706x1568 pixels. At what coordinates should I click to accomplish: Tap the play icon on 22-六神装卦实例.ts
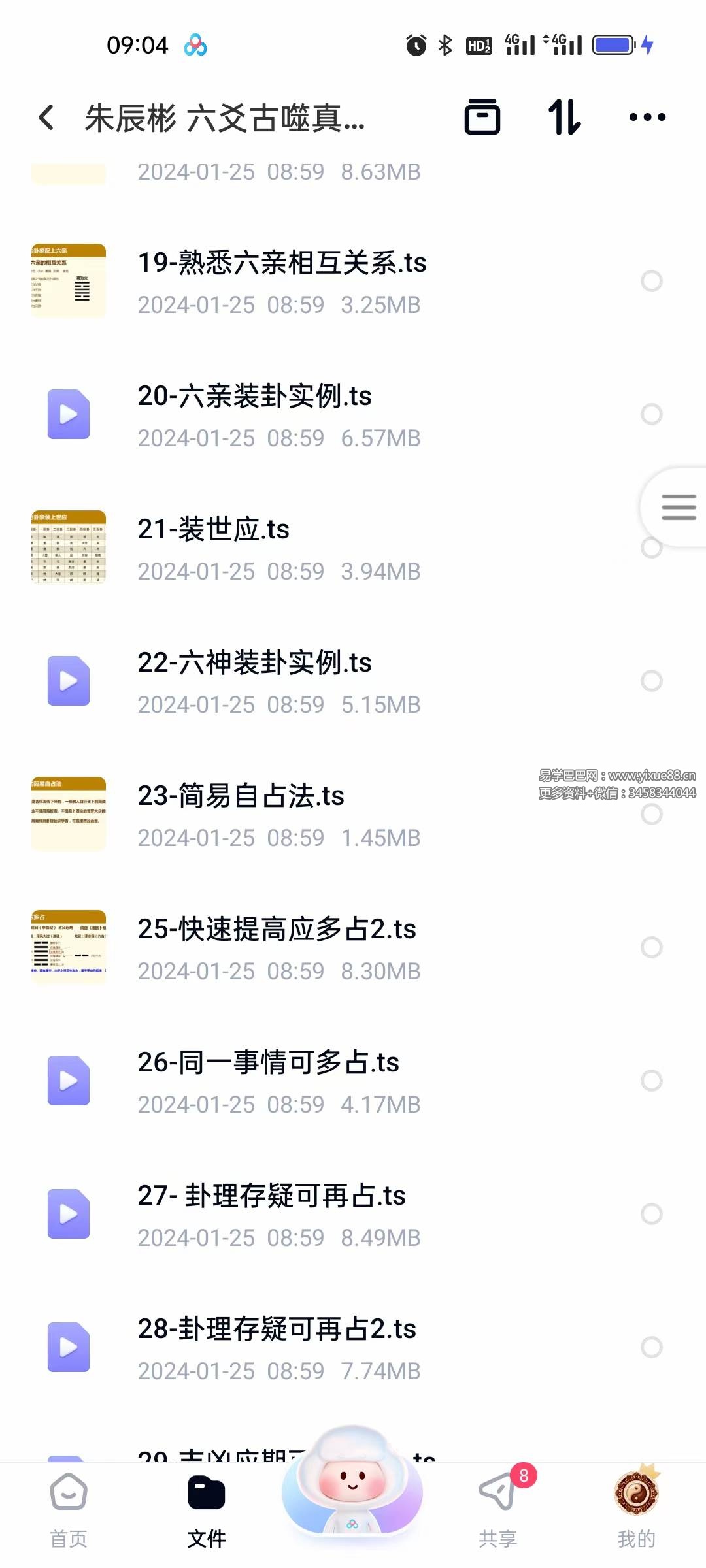[x=69, y=681]
